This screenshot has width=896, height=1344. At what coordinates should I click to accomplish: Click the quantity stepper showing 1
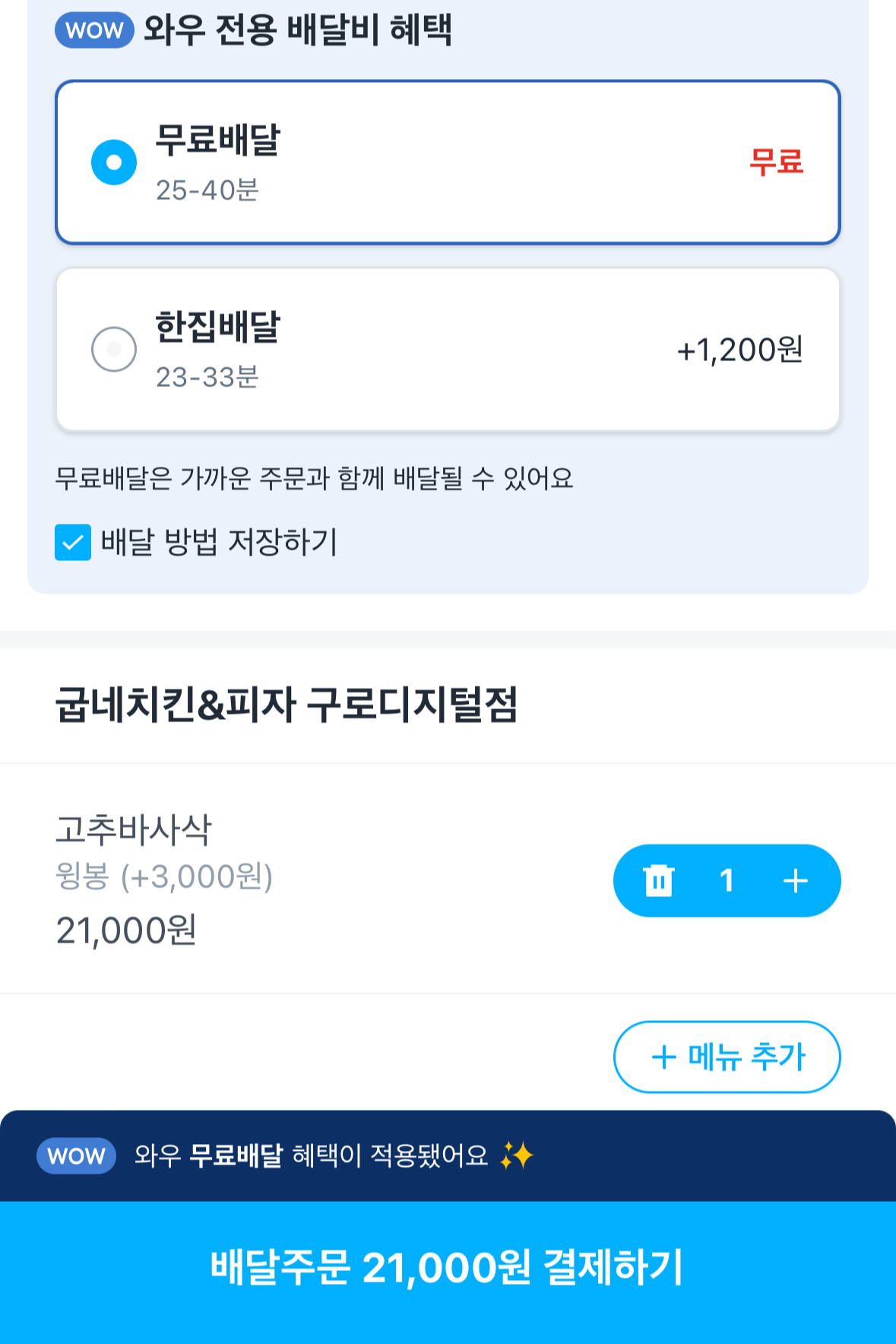[727, 880]
